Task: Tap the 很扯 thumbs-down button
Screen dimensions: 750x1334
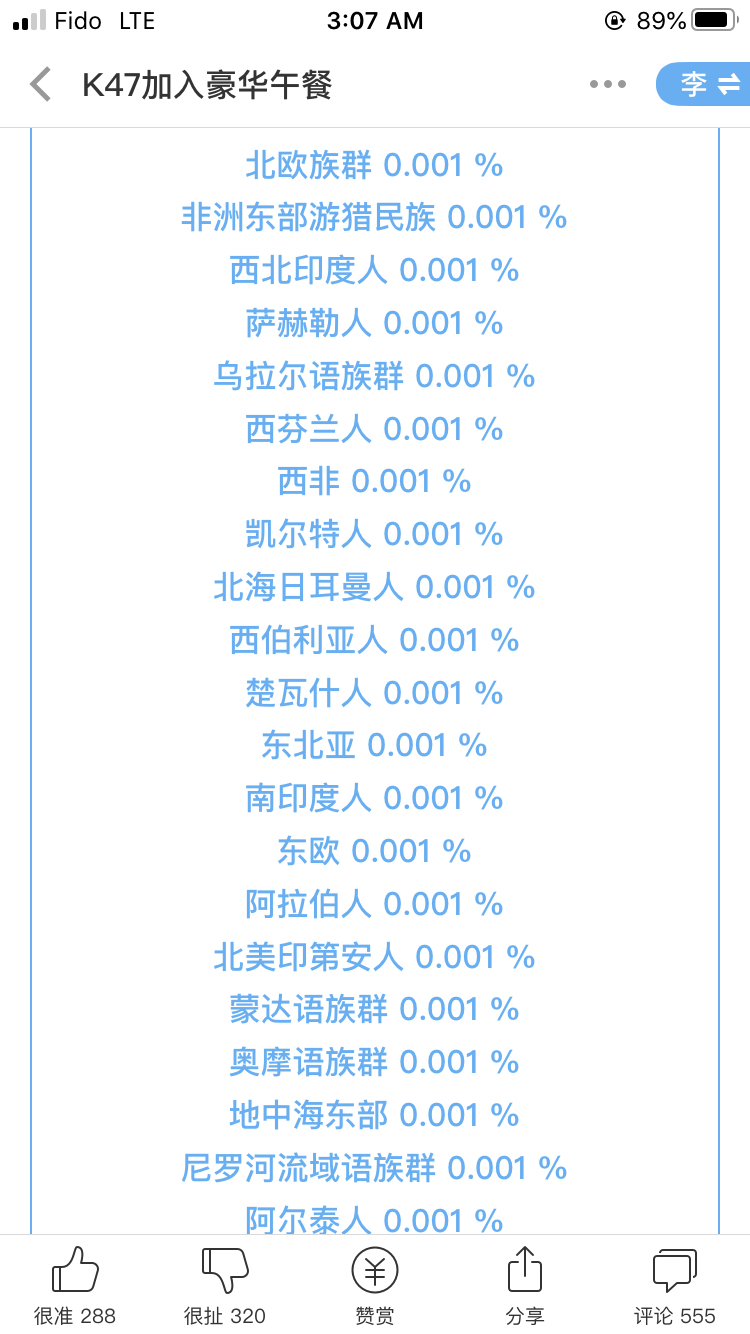Action: click(225, 1286)
